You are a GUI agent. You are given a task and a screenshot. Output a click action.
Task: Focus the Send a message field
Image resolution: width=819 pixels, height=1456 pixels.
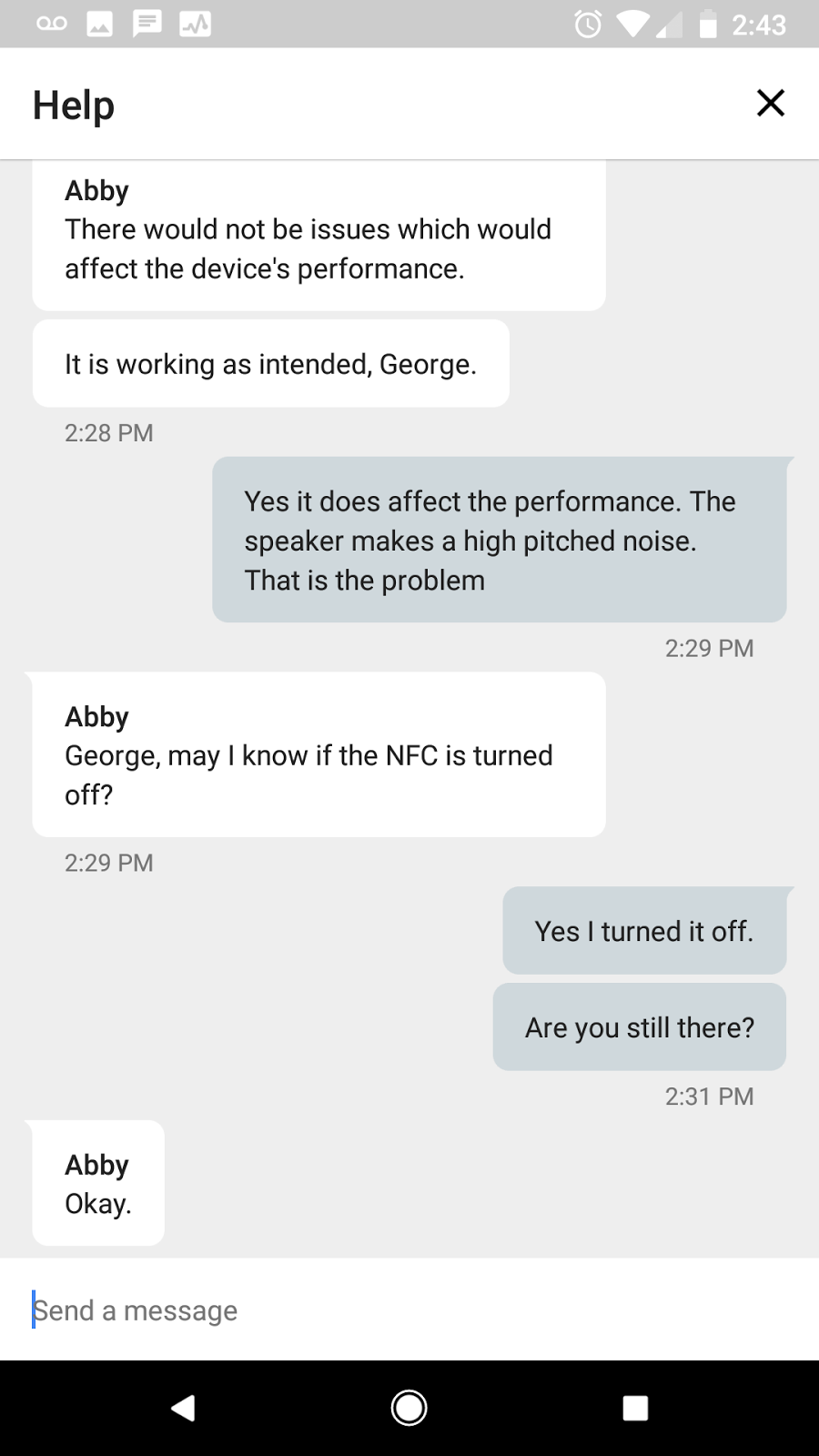click(x=409, y=1309)
